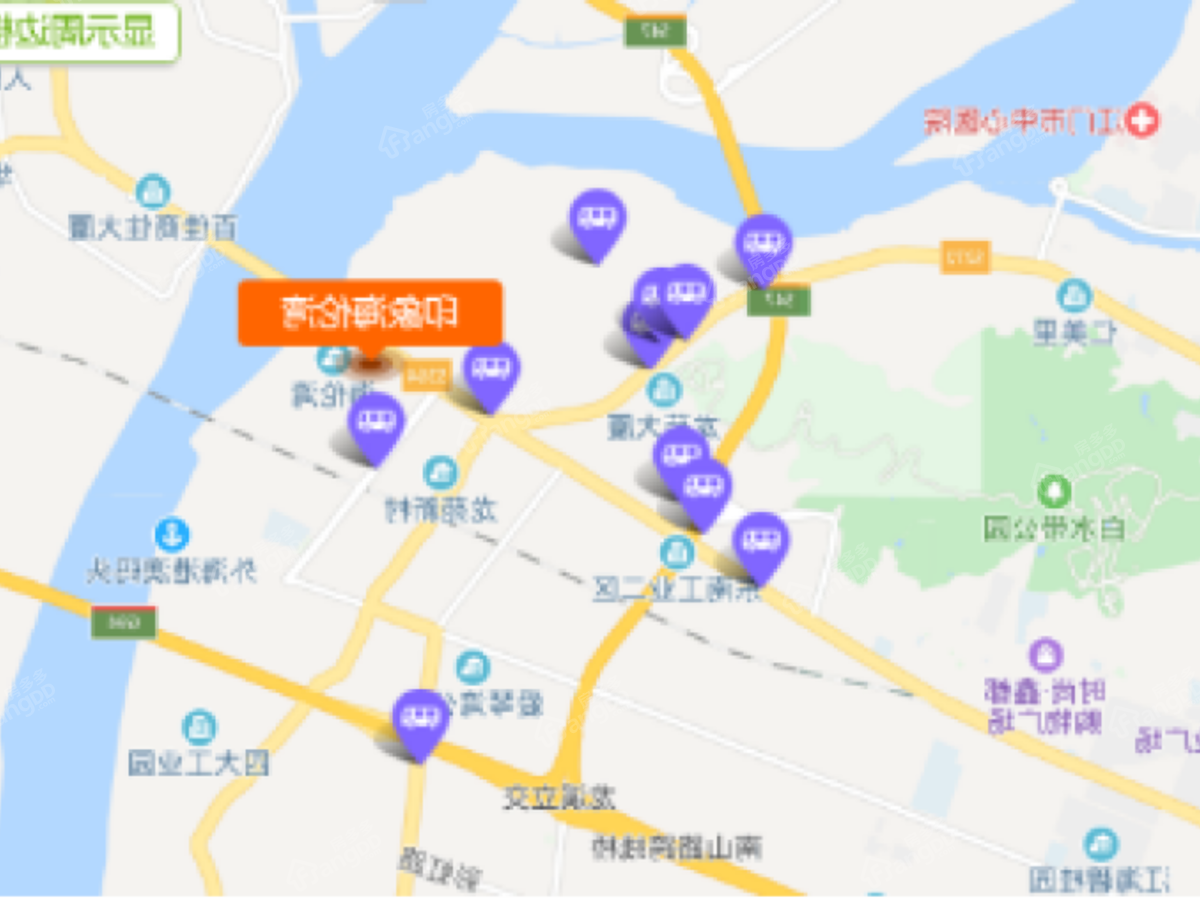The width and height of the screenshot is (1200, 900).
Task: Tap the 江门市中心医院 hospital marker
Action: tap(1141, 123)
